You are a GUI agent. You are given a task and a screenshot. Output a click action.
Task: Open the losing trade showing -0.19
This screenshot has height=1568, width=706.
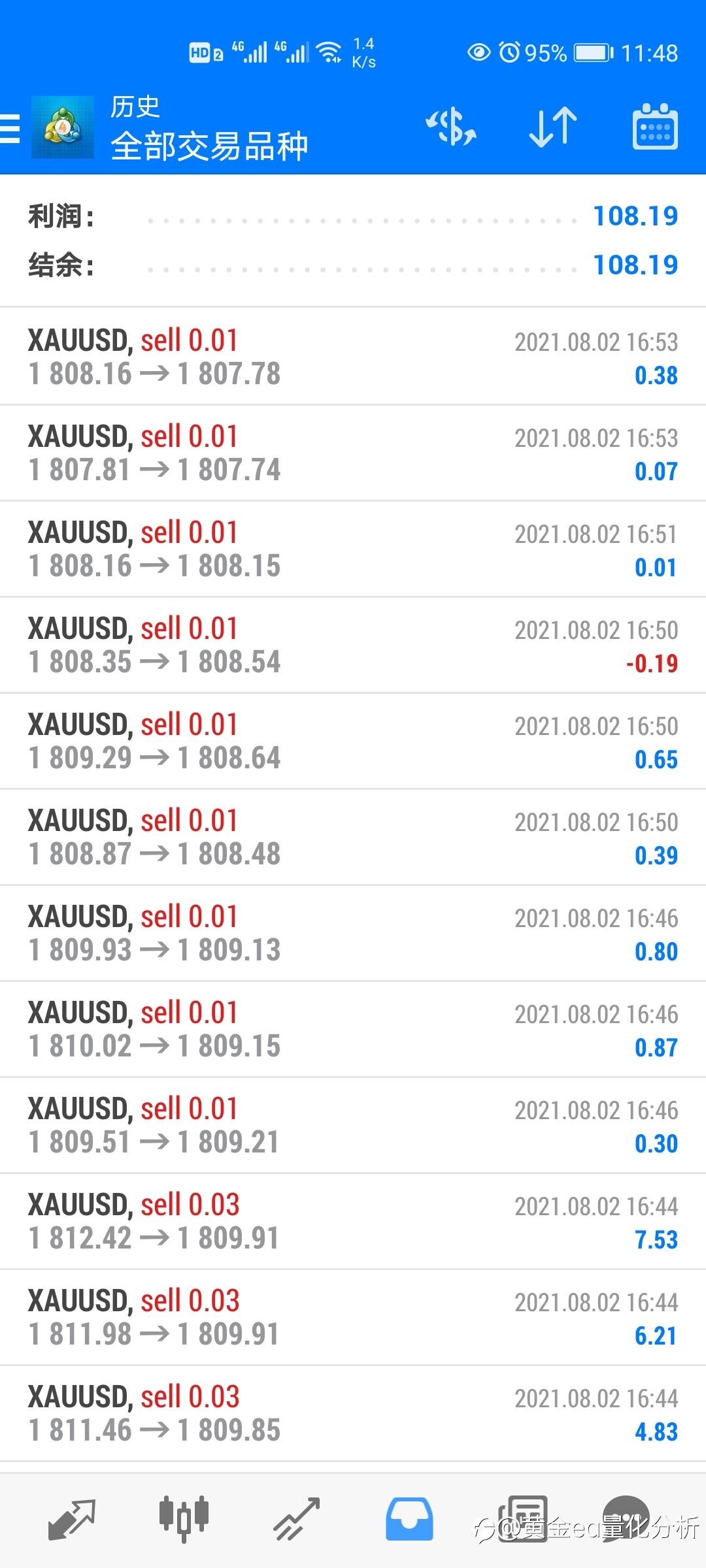[x=353, y=645]
